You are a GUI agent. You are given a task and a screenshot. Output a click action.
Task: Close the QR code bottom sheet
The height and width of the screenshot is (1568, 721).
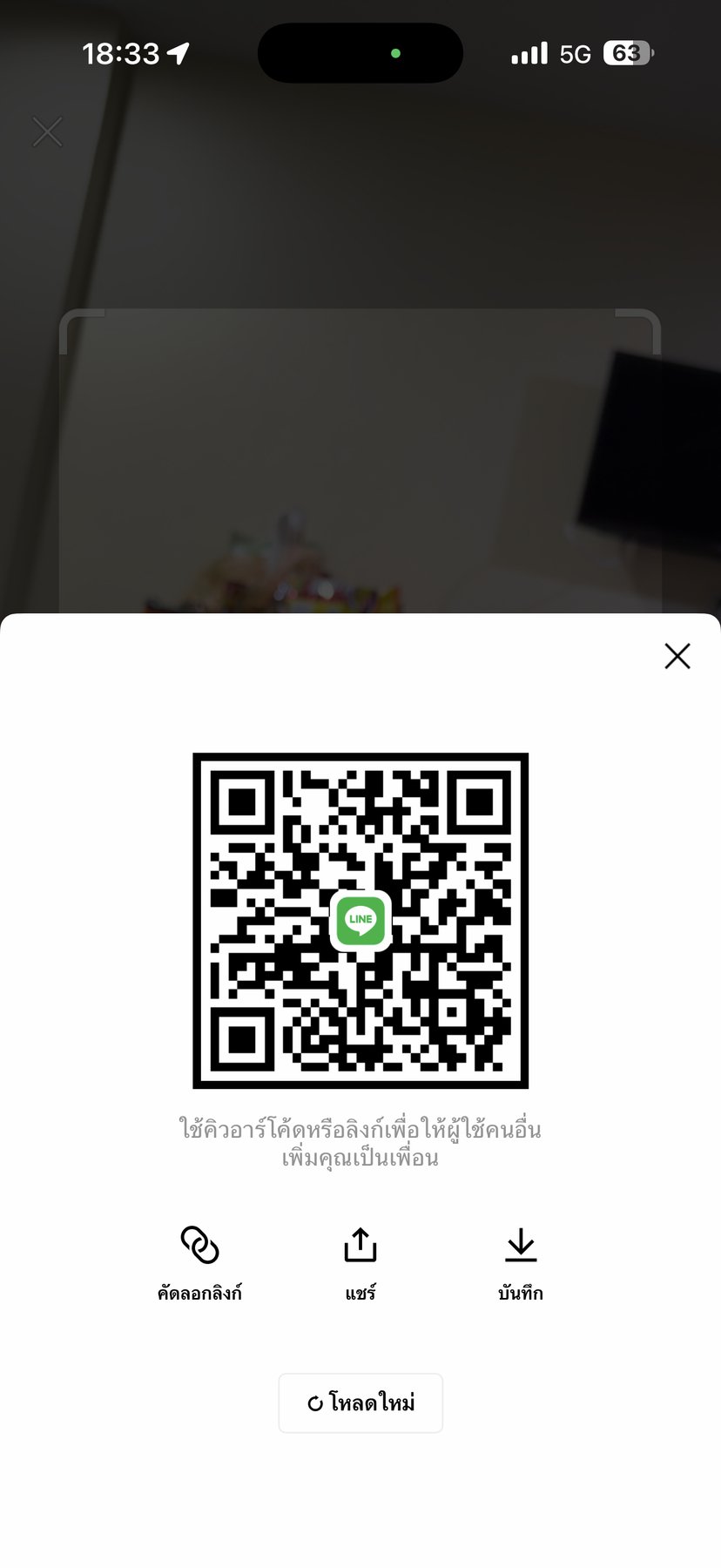[677, 656]
